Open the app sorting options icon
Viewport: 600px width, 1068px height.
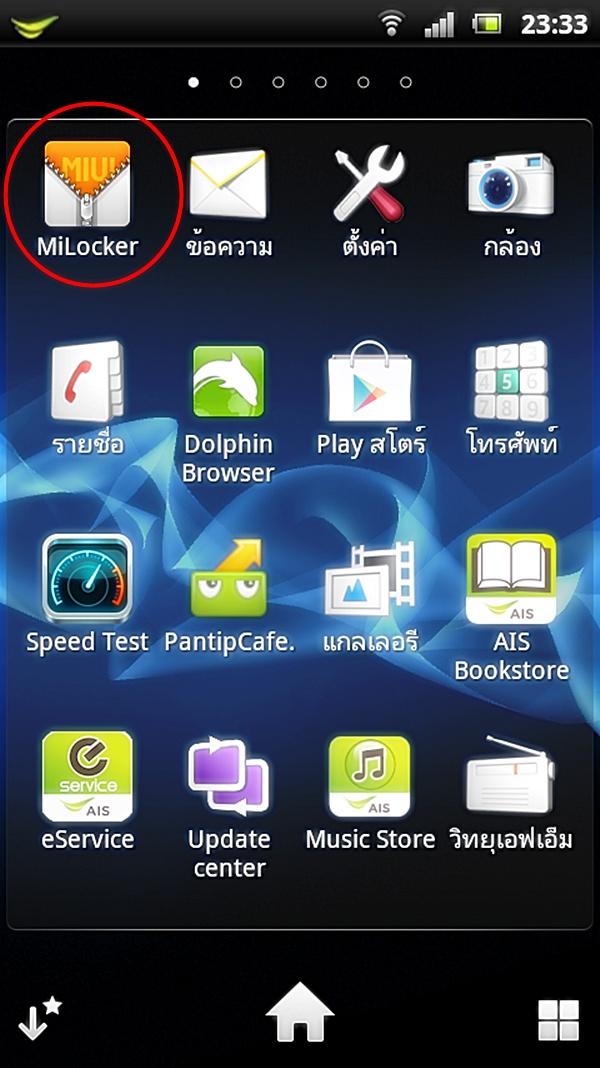pyautogui.click(x=40, y=1019)
